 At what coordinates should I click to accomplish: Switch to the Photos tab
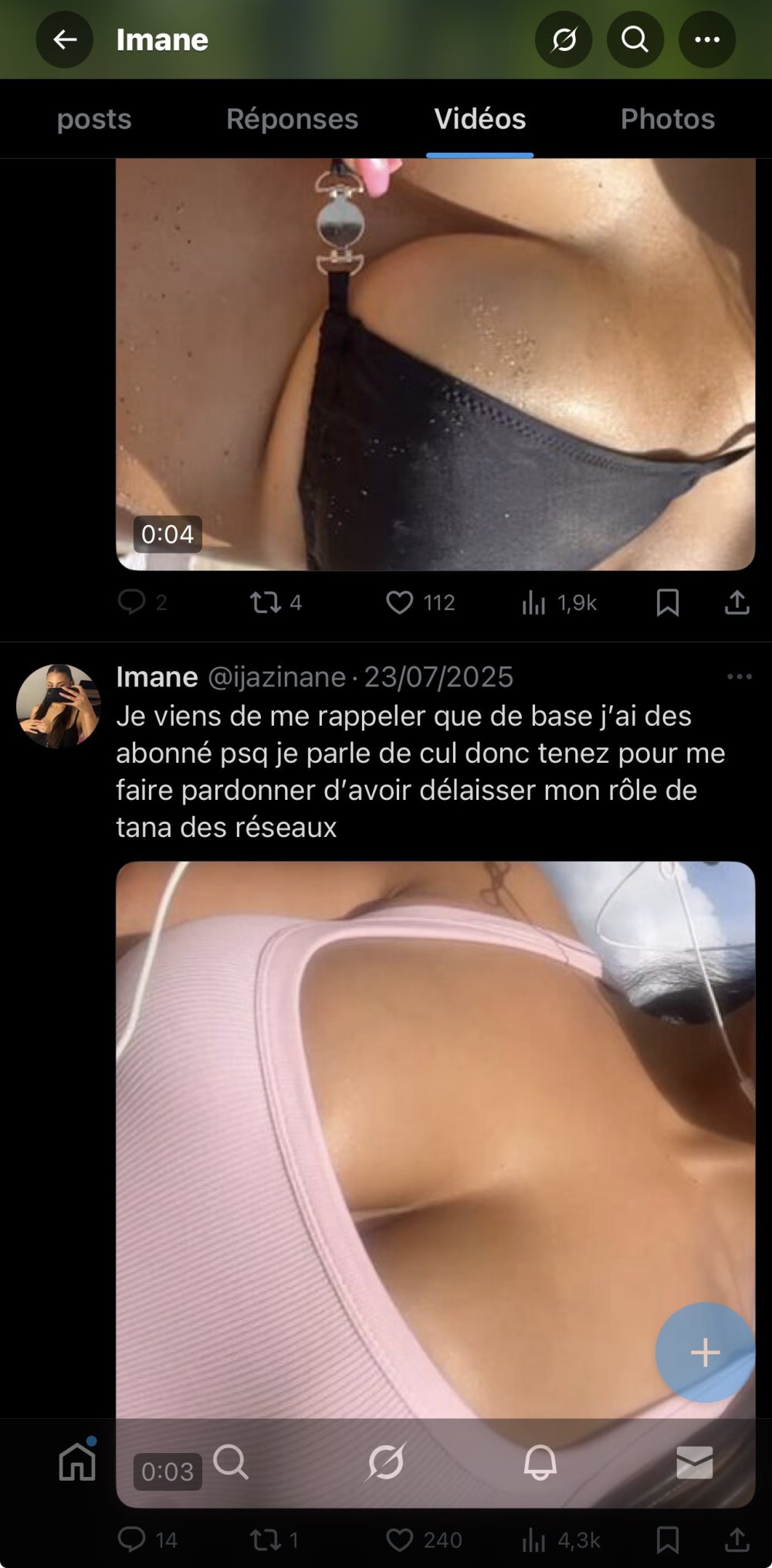click(667, 119)
